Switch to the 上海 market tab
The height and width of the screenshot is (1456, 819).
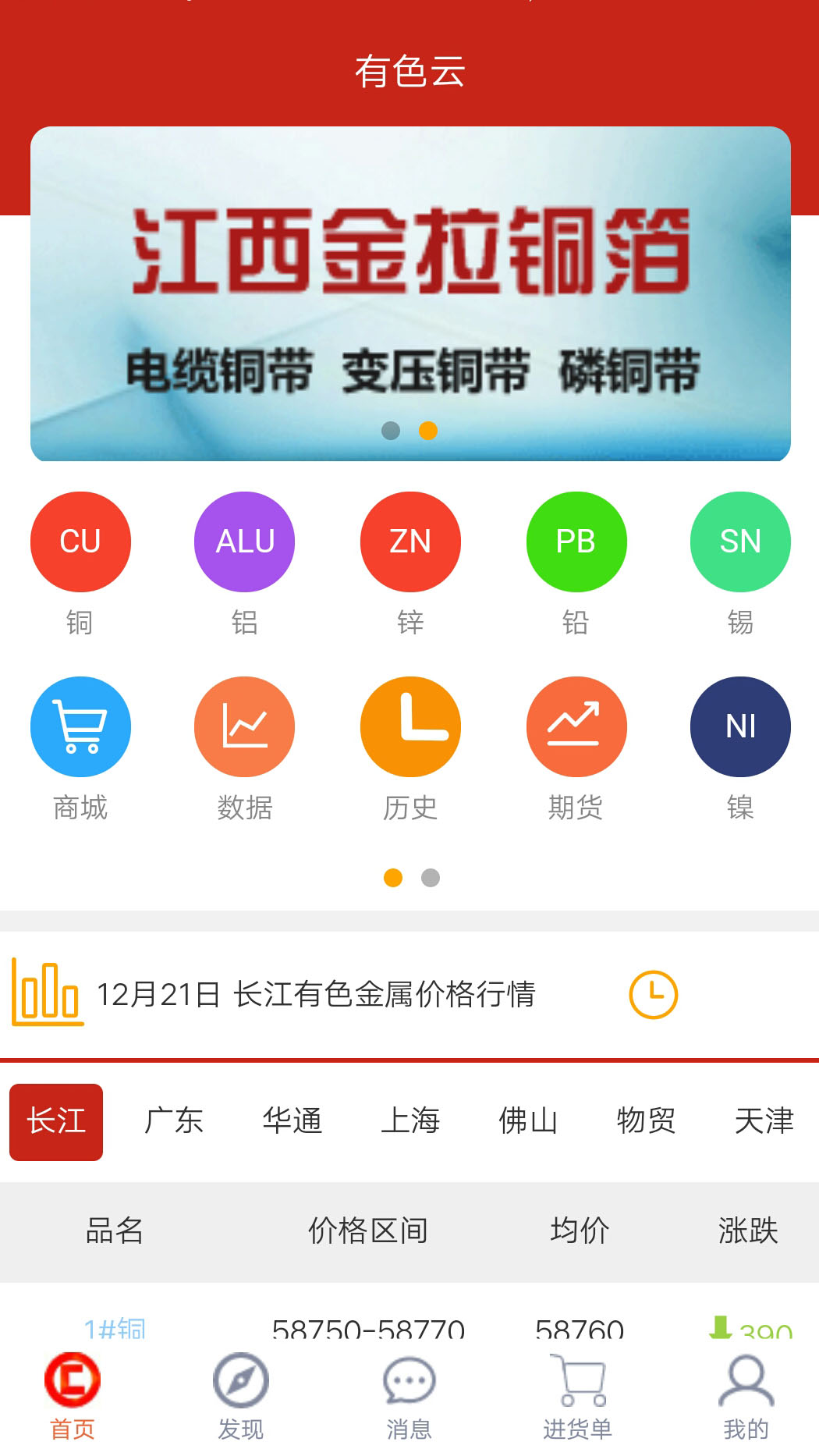point(410,1121)
